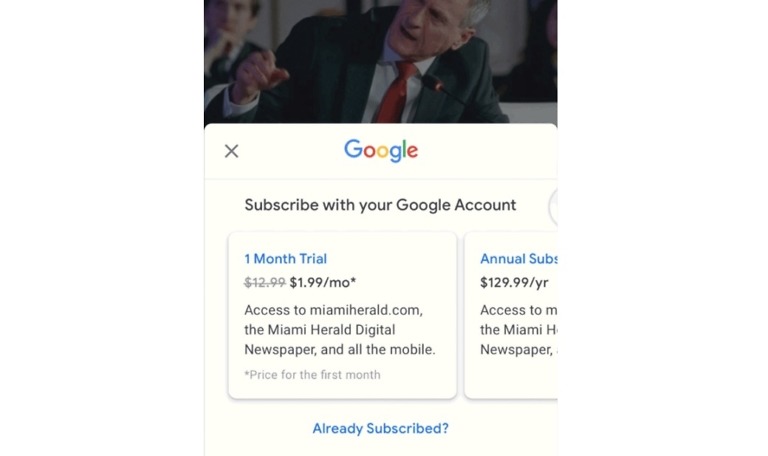
Task: Open the Already Subscribed link
Action: [380, 428]
